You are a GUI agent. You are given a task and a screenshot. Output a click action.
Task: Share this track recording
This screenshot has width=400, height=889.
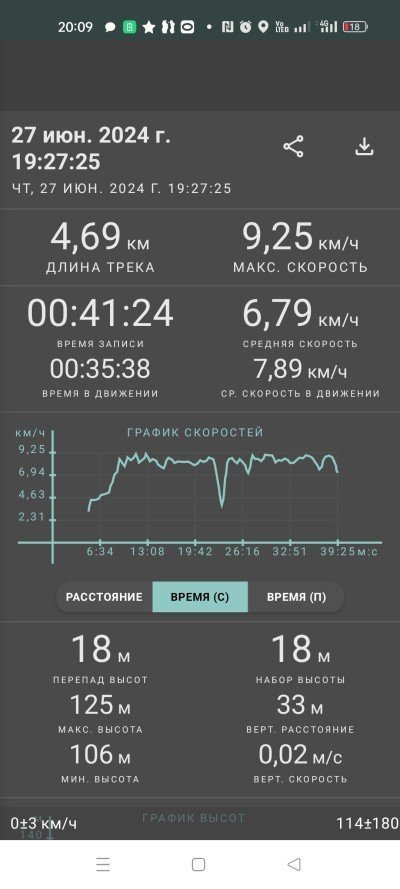pos(293,147)
